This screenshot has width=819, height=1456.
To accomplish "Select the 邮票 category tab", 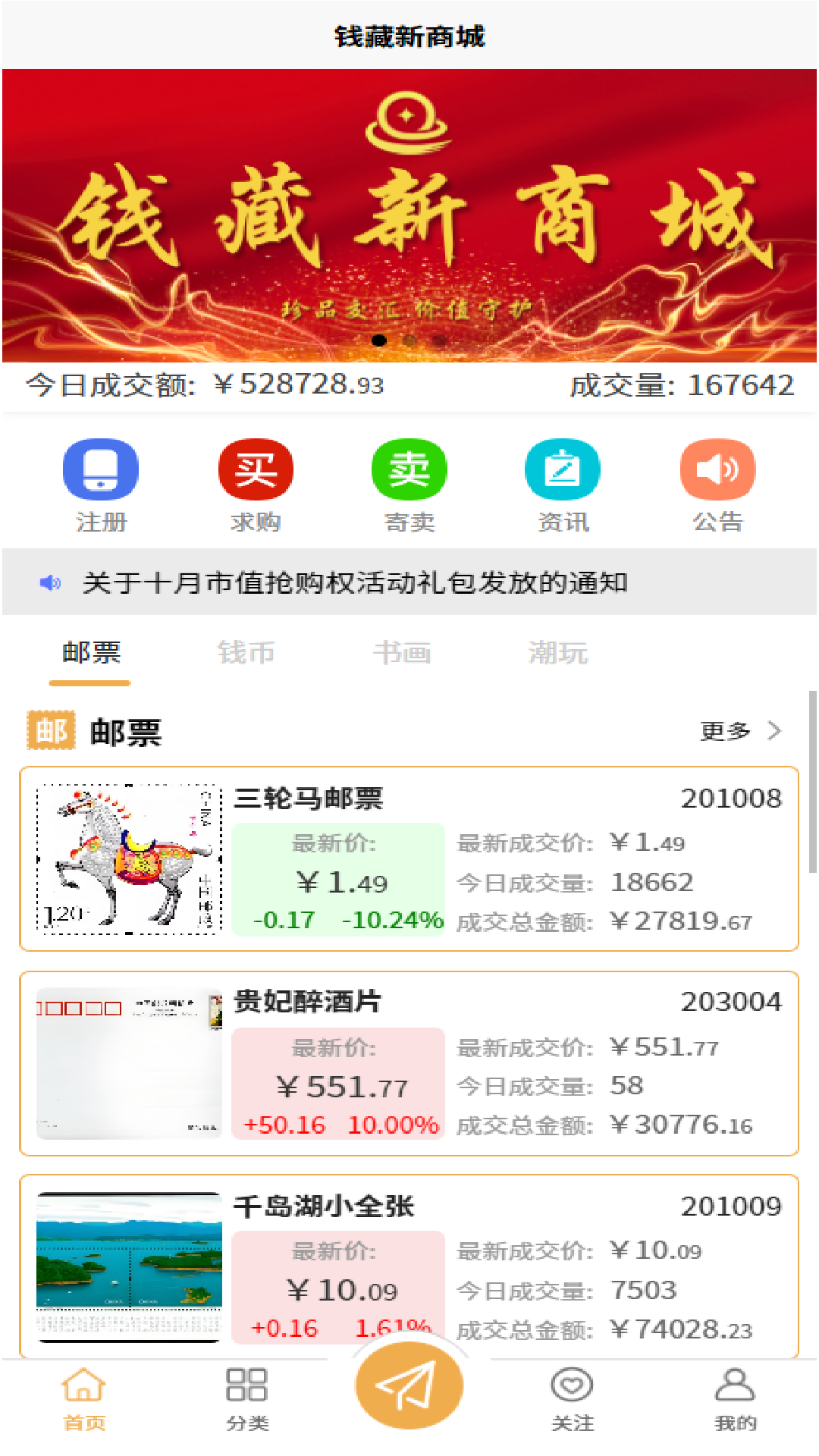I will 91,652.
